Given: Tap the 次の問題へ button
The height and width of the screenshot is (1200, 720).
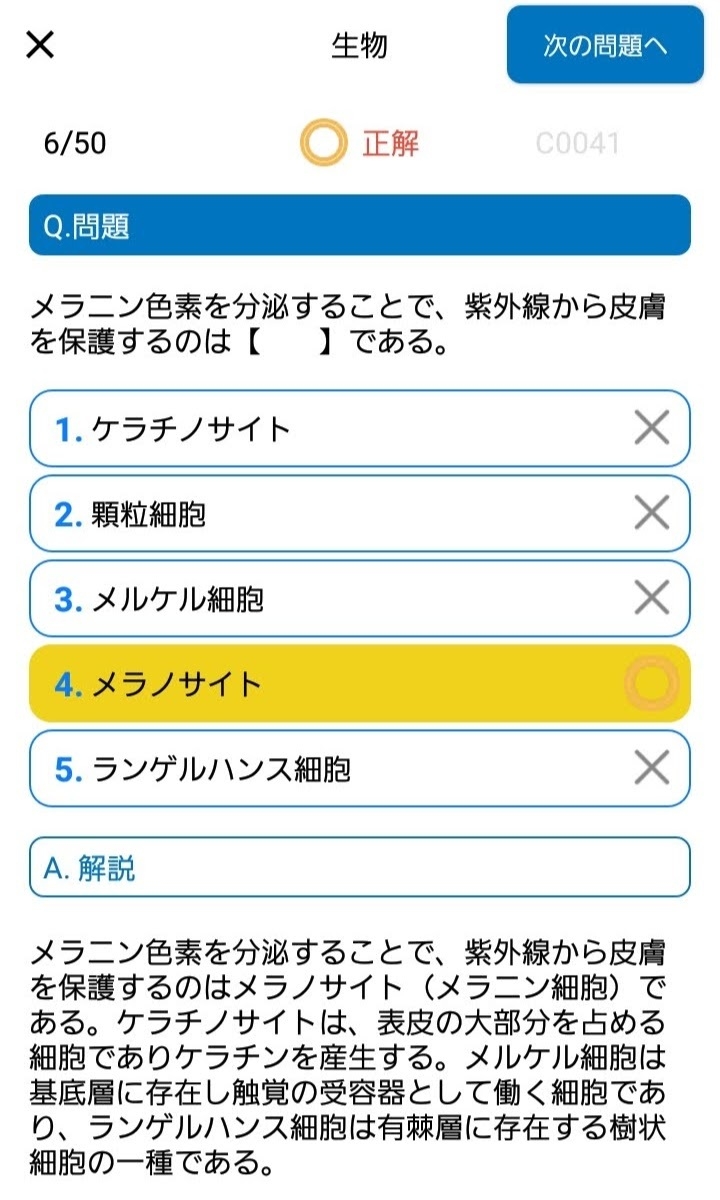Looking at the screenshot, I should [x=606, y=45].
